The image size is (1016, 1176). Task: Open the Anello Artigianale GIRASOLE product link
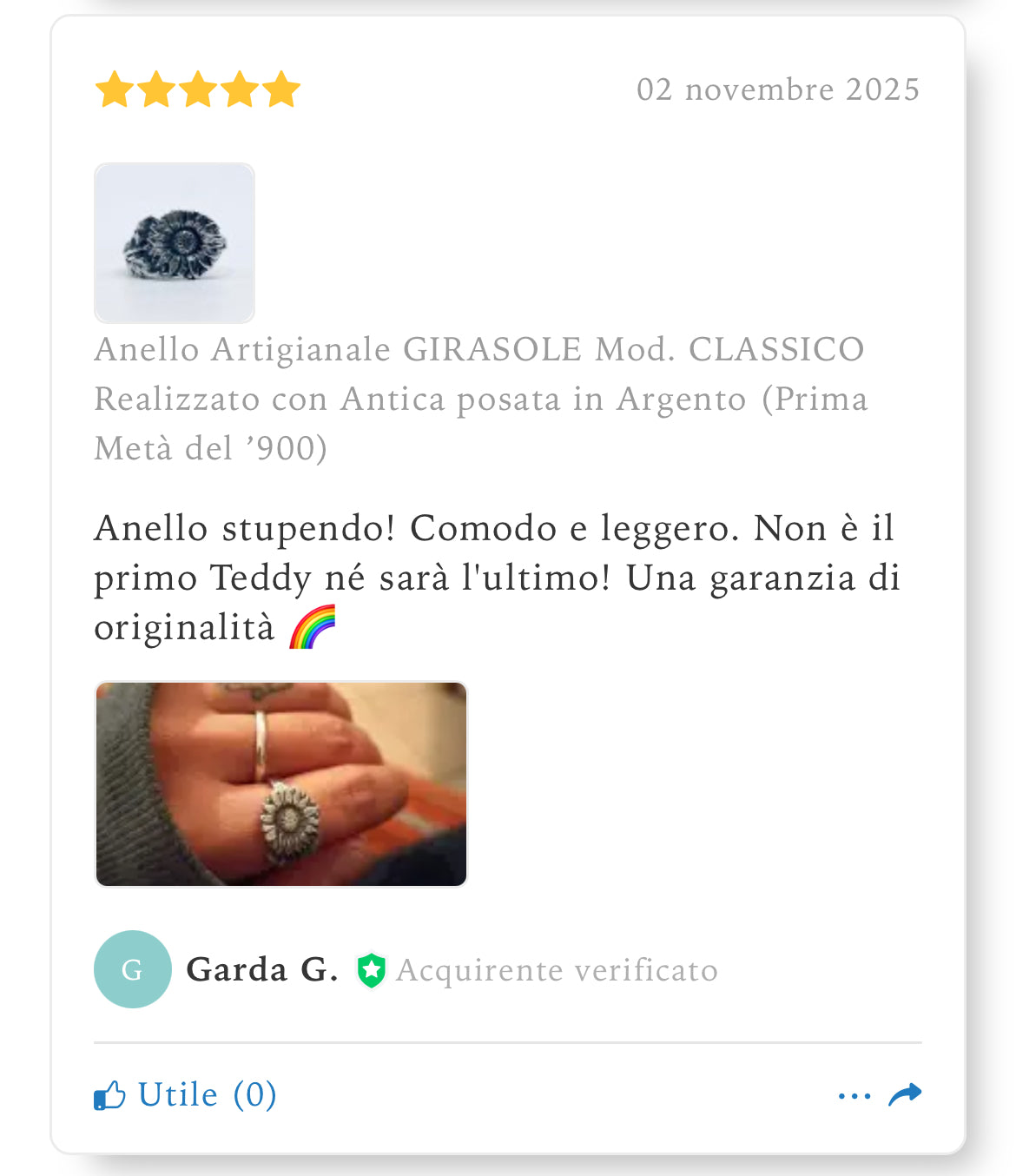click(x=479, y=399)
